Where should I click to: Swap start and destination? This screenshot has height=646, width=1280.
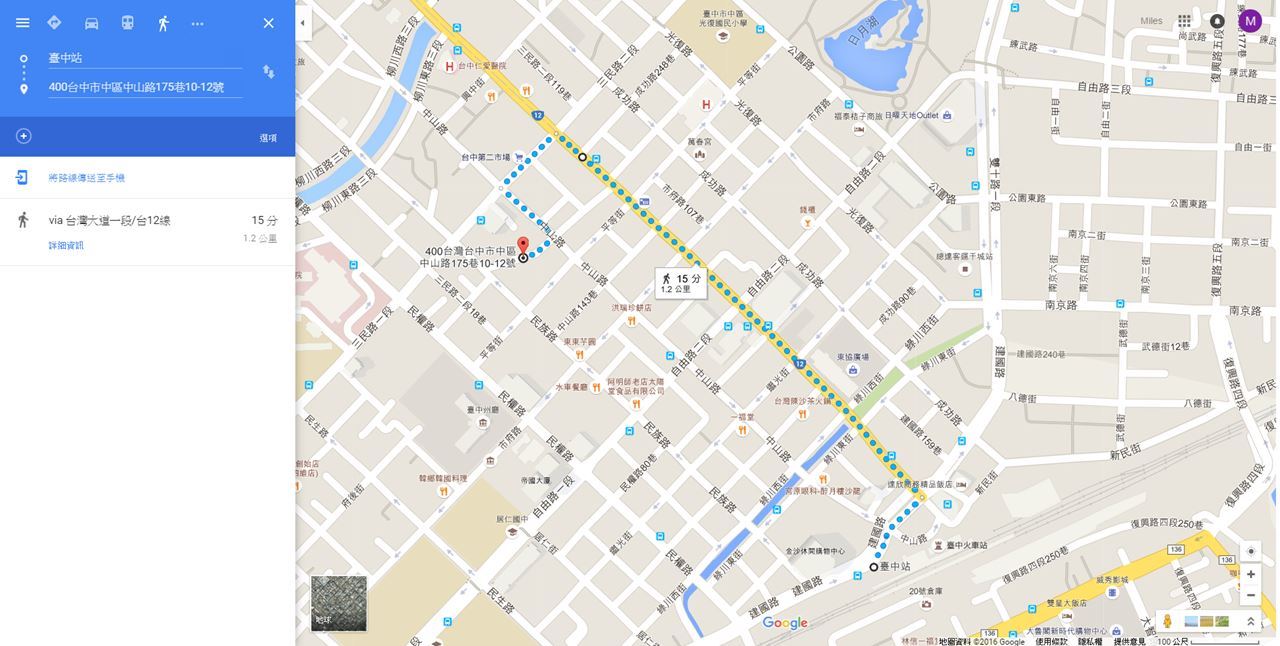point(268,72)
